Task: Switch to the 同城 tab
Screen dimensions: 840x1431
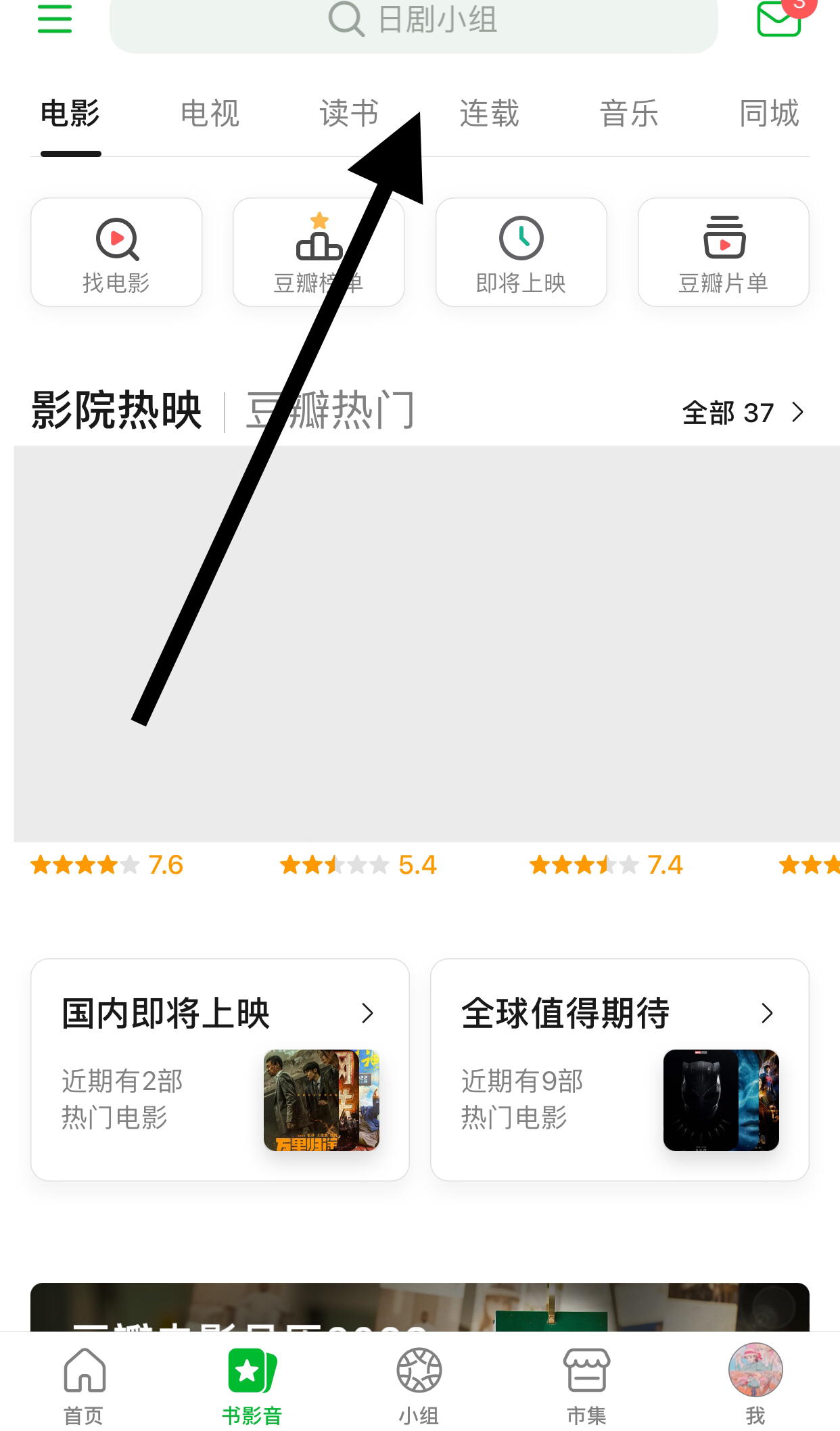Action: tap(769, 114)
